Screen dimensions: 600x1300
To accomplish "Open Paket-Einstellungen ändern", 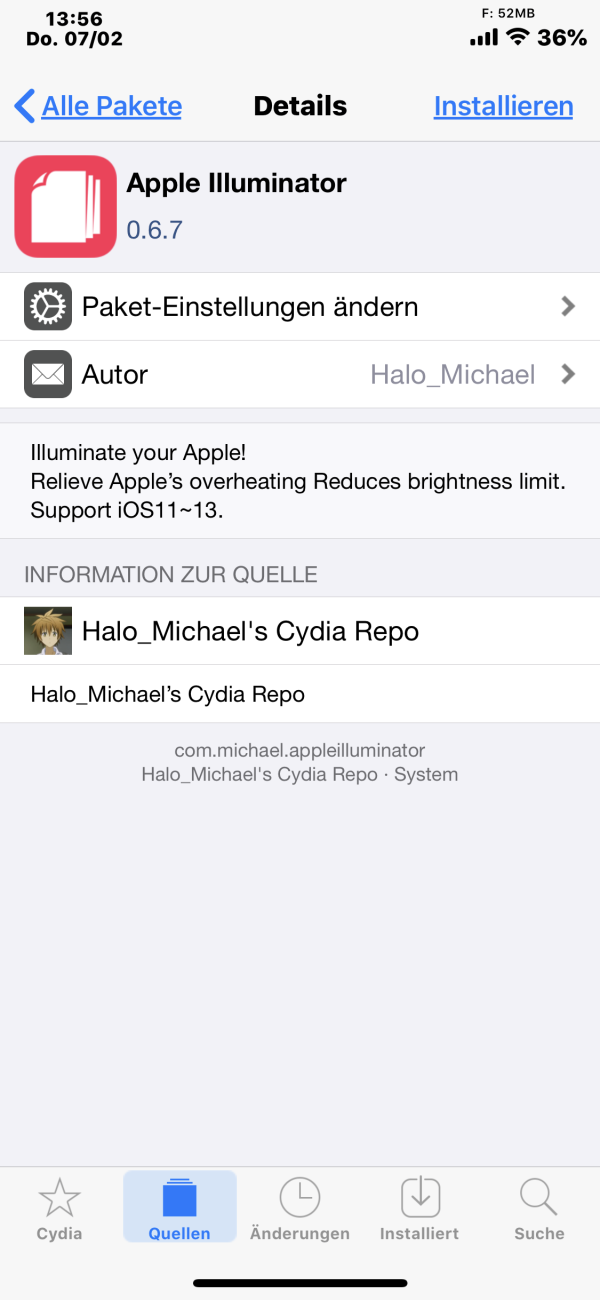I will pos(300,306).
